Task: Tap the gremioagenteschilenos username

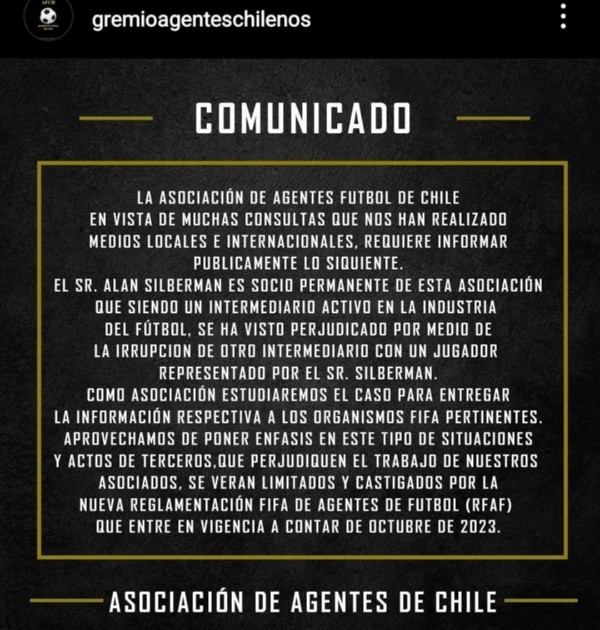Action: (200, 20)
